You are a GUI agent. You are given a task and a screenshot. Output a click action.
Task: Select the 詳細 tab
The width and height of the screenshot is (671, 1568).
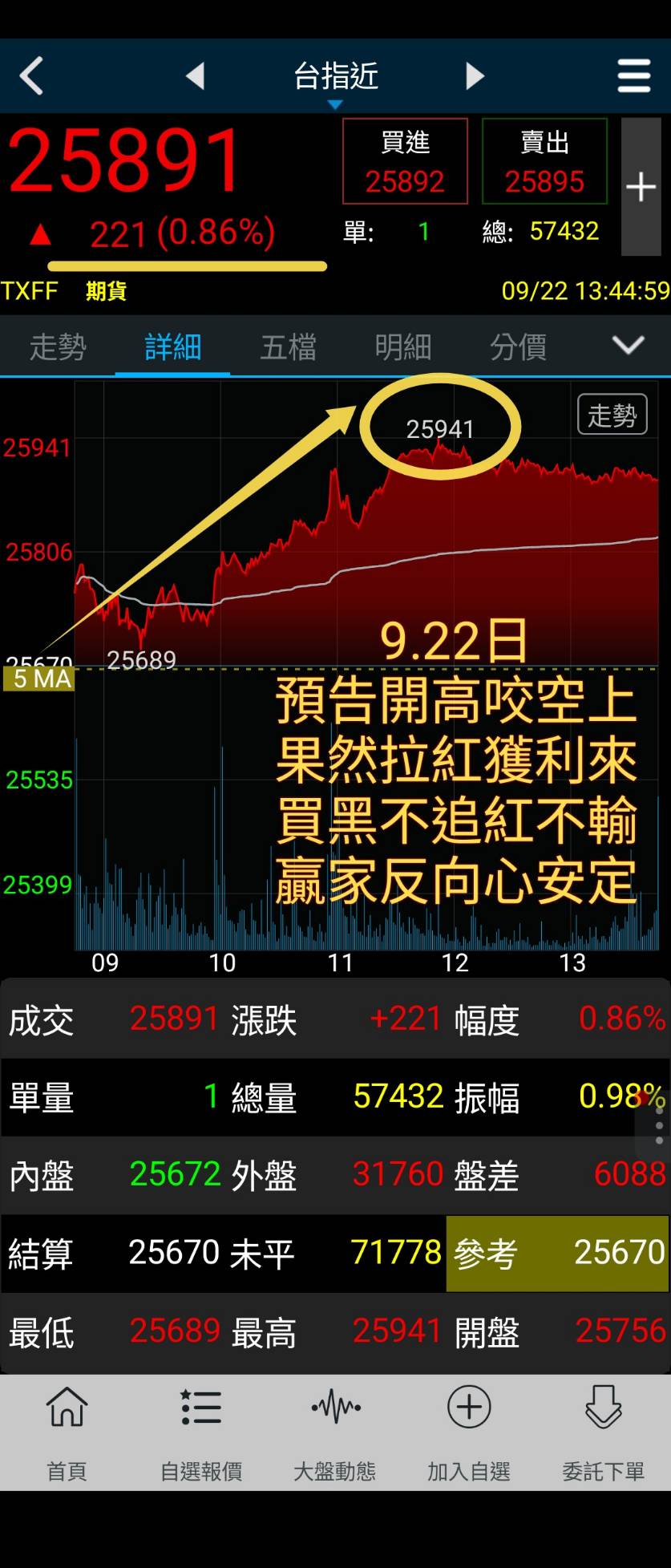(x=172, y=347)
